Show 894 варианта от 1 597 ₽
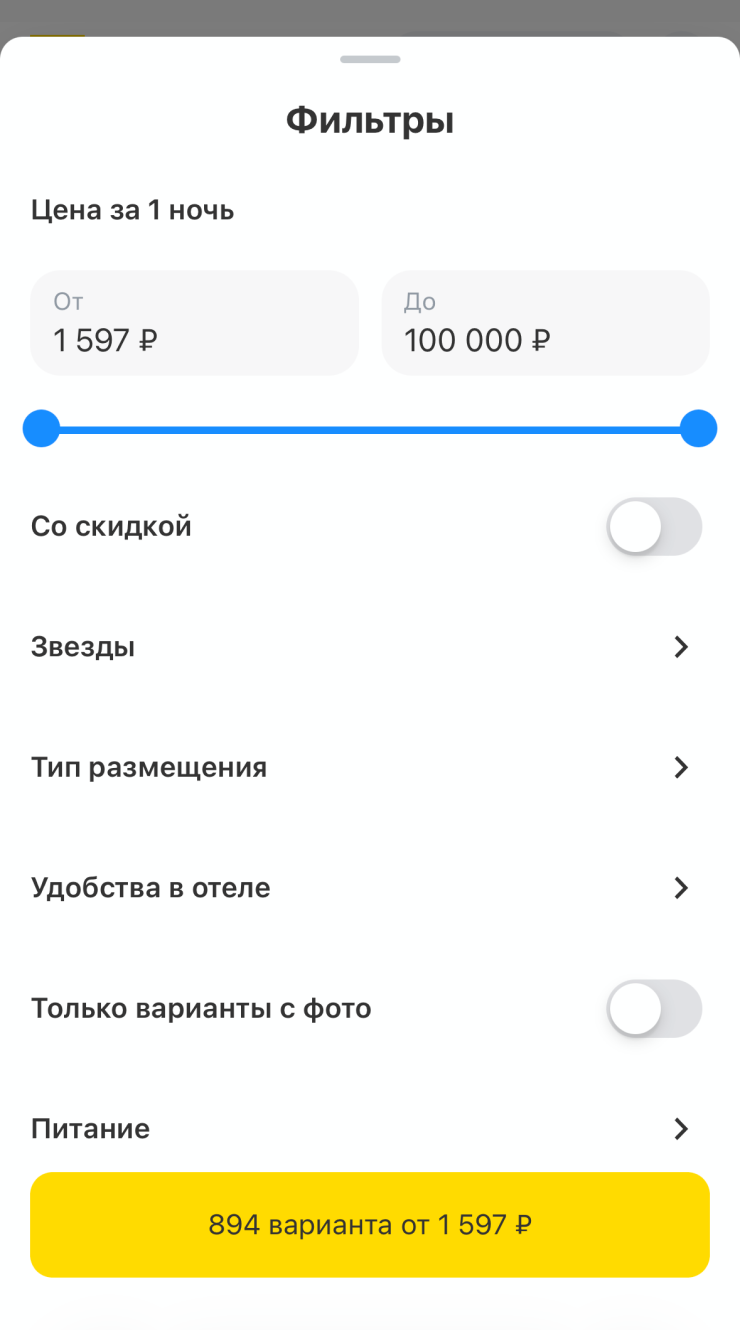 369,1225
